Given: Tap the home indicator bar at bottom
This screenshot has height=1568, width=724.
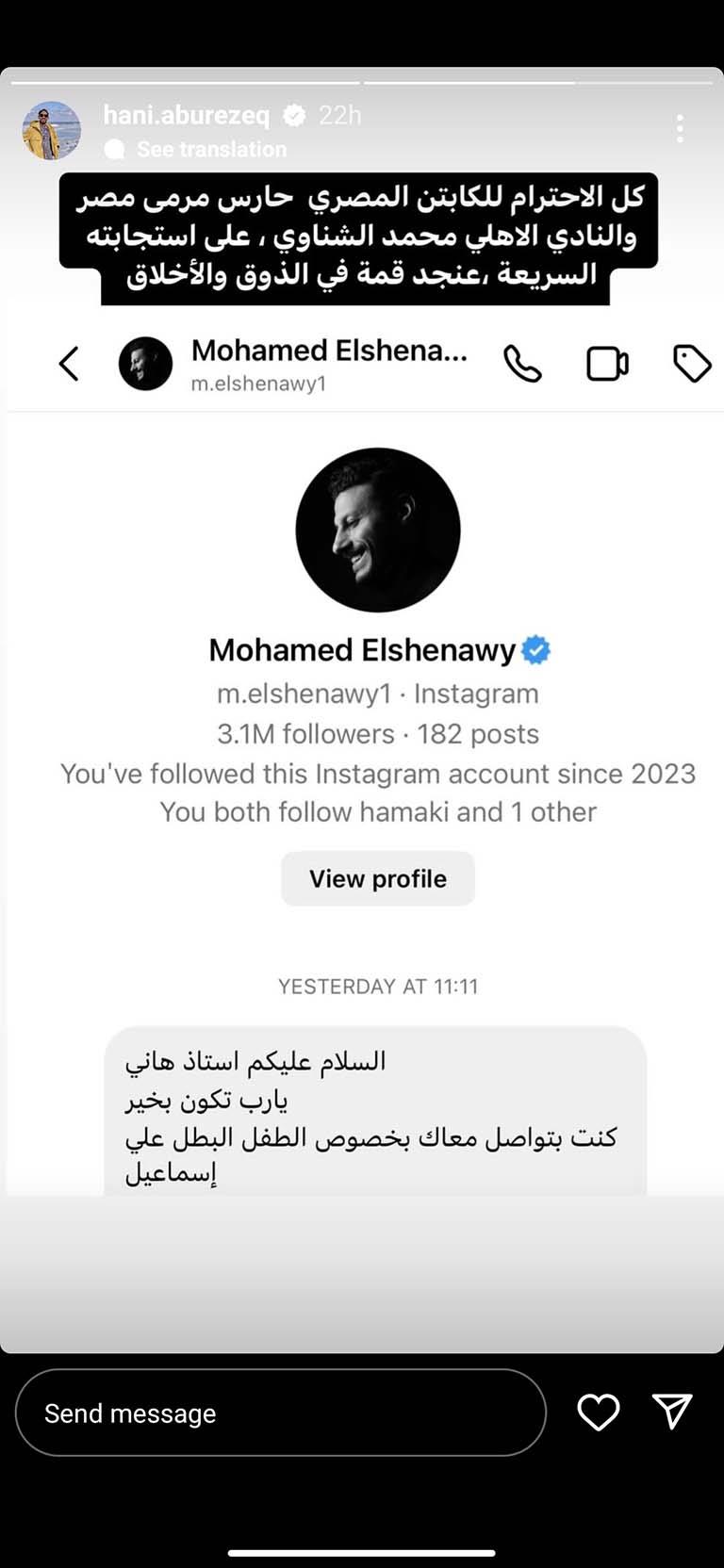Looking at the screenshot, I should pyautogui.click(x=362, y=1551).
